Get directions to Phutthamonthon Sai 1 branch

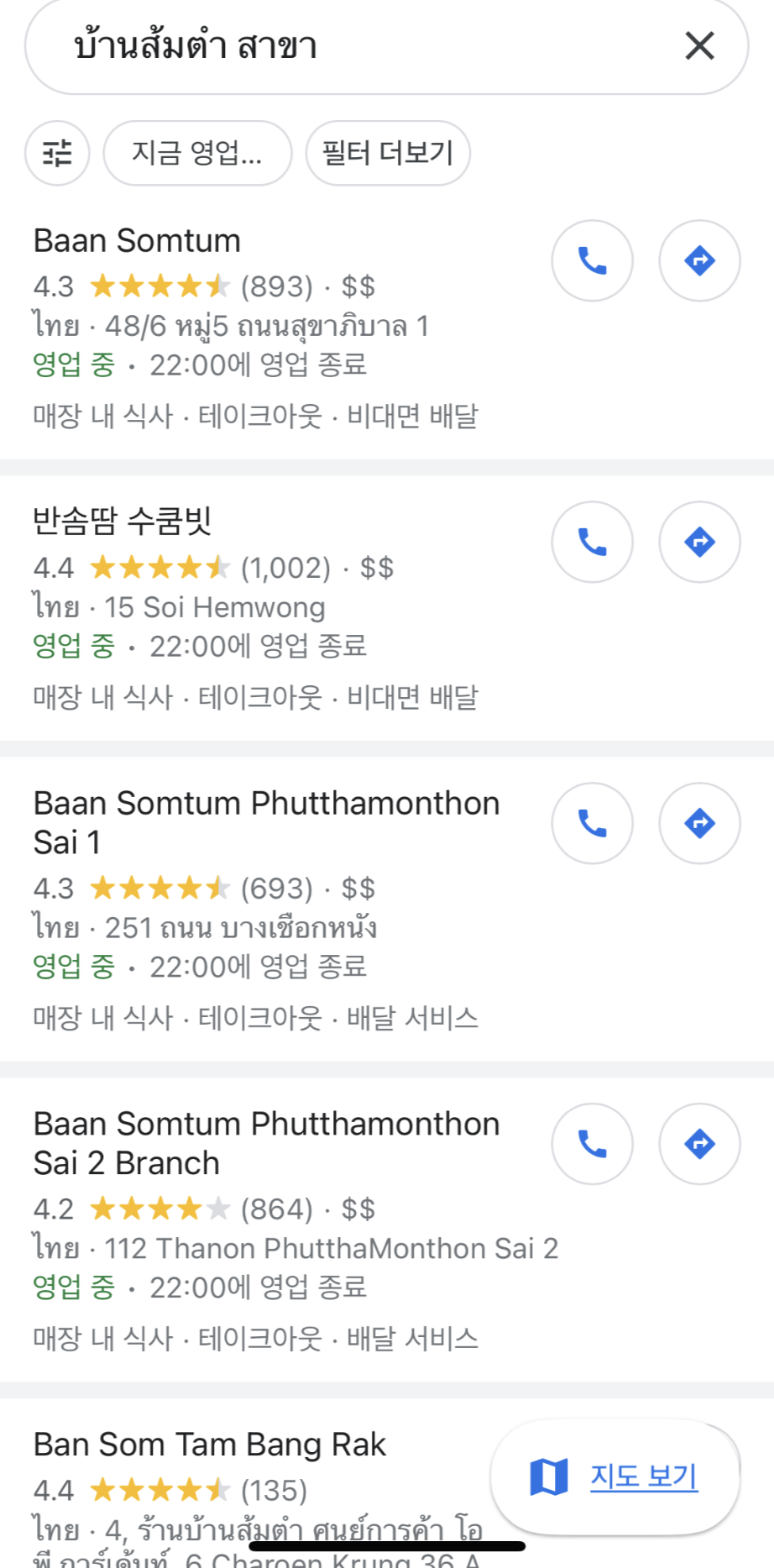point(699,823)
